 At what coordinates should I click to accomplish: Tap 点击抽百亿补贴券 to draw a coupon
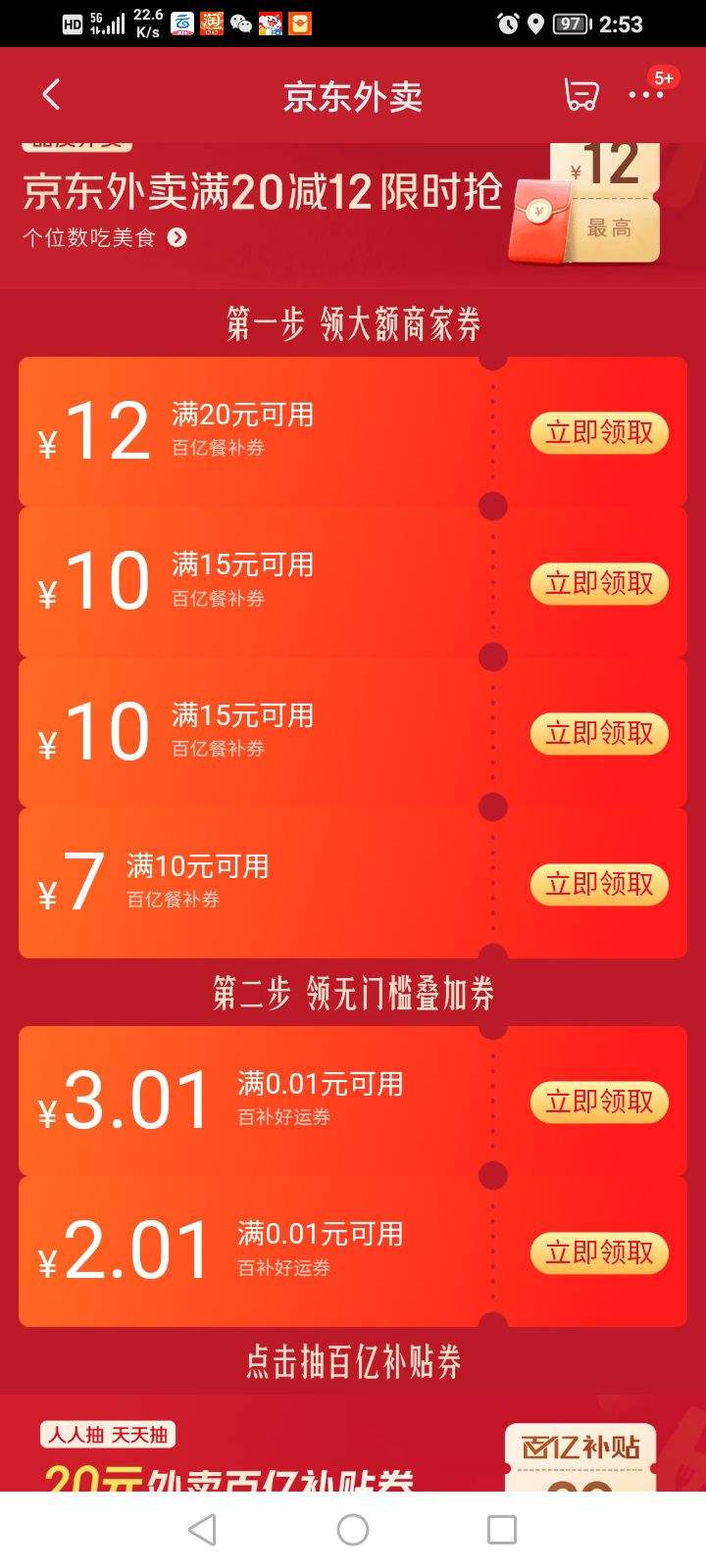click(353, 1361)
